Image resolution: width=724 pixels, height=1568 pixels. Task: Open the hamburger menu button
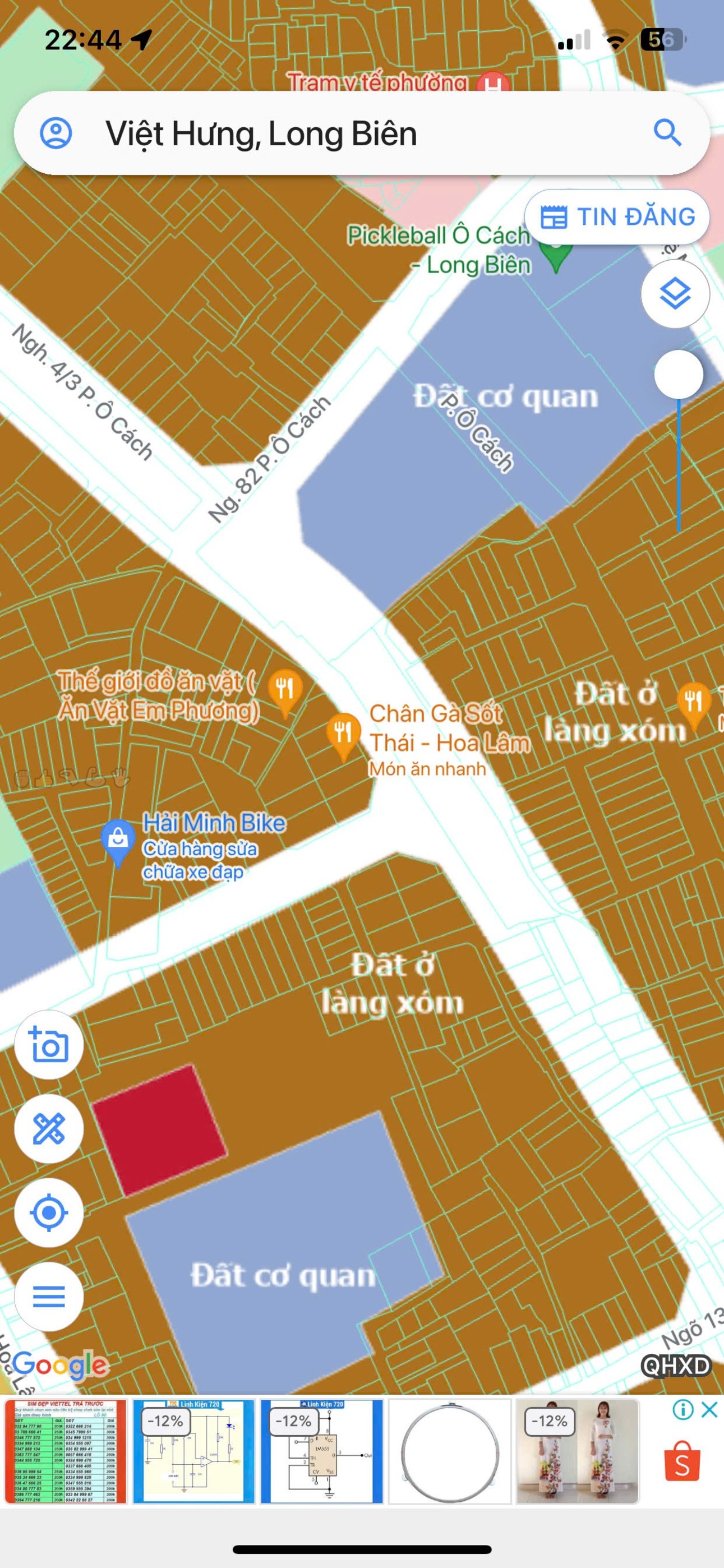click(x=49, y=1297)
